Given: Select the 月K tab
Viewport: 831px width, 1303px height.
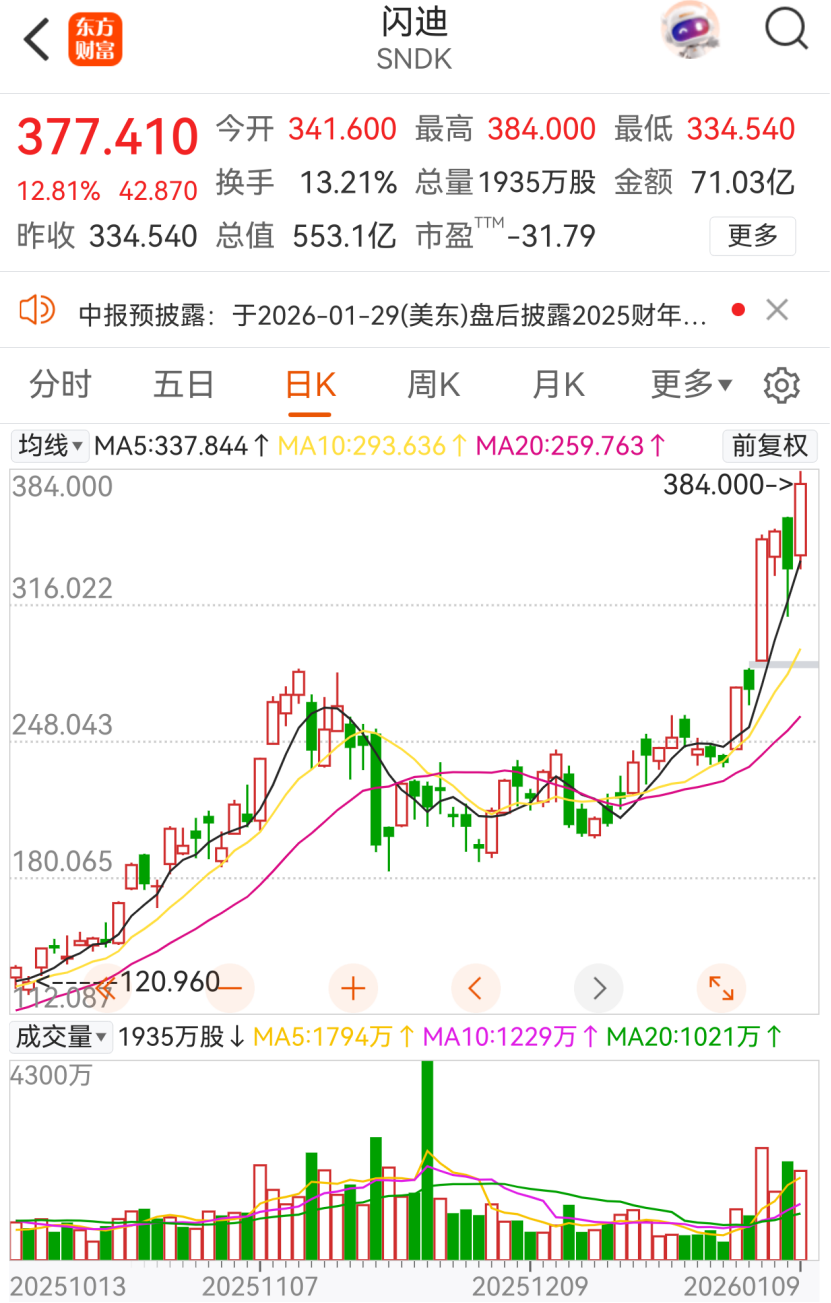Looking at the screenshot, I should coord(557,384).
